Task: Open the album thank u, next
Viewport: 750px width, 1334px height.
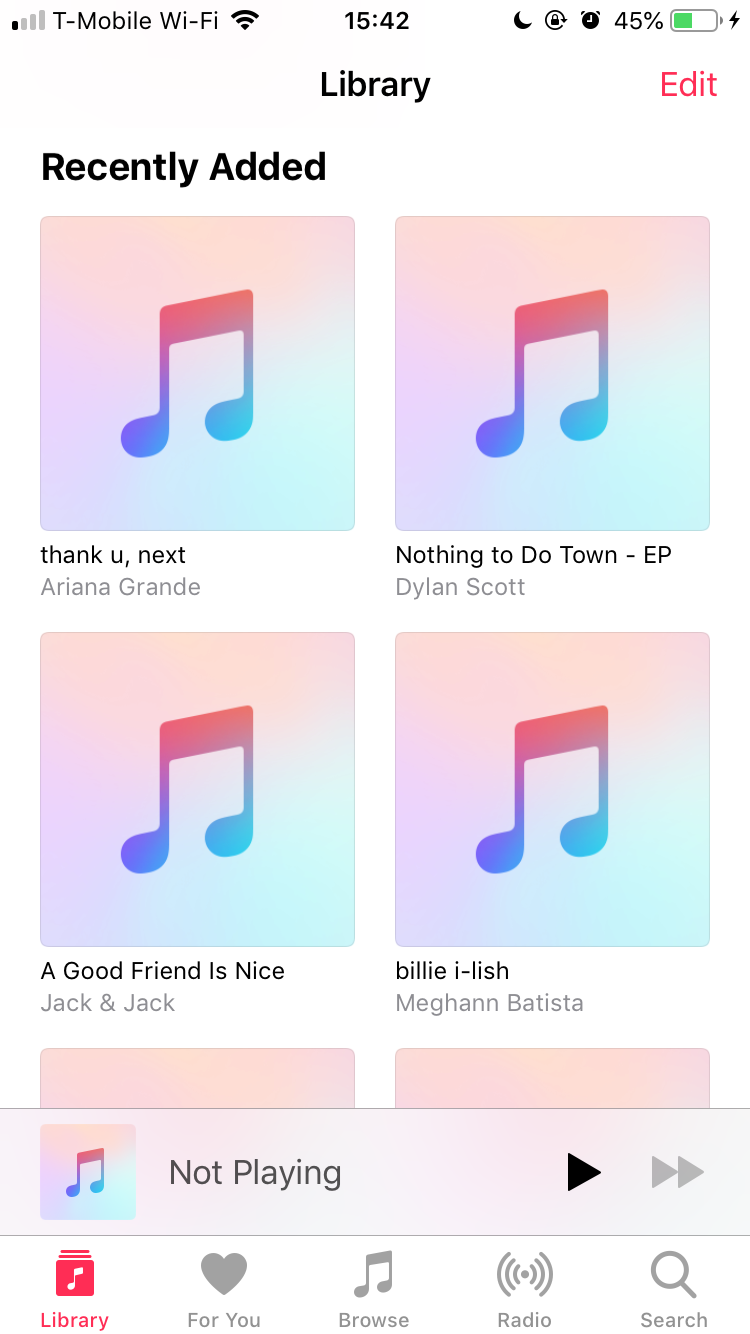Action: coord(197,373)
